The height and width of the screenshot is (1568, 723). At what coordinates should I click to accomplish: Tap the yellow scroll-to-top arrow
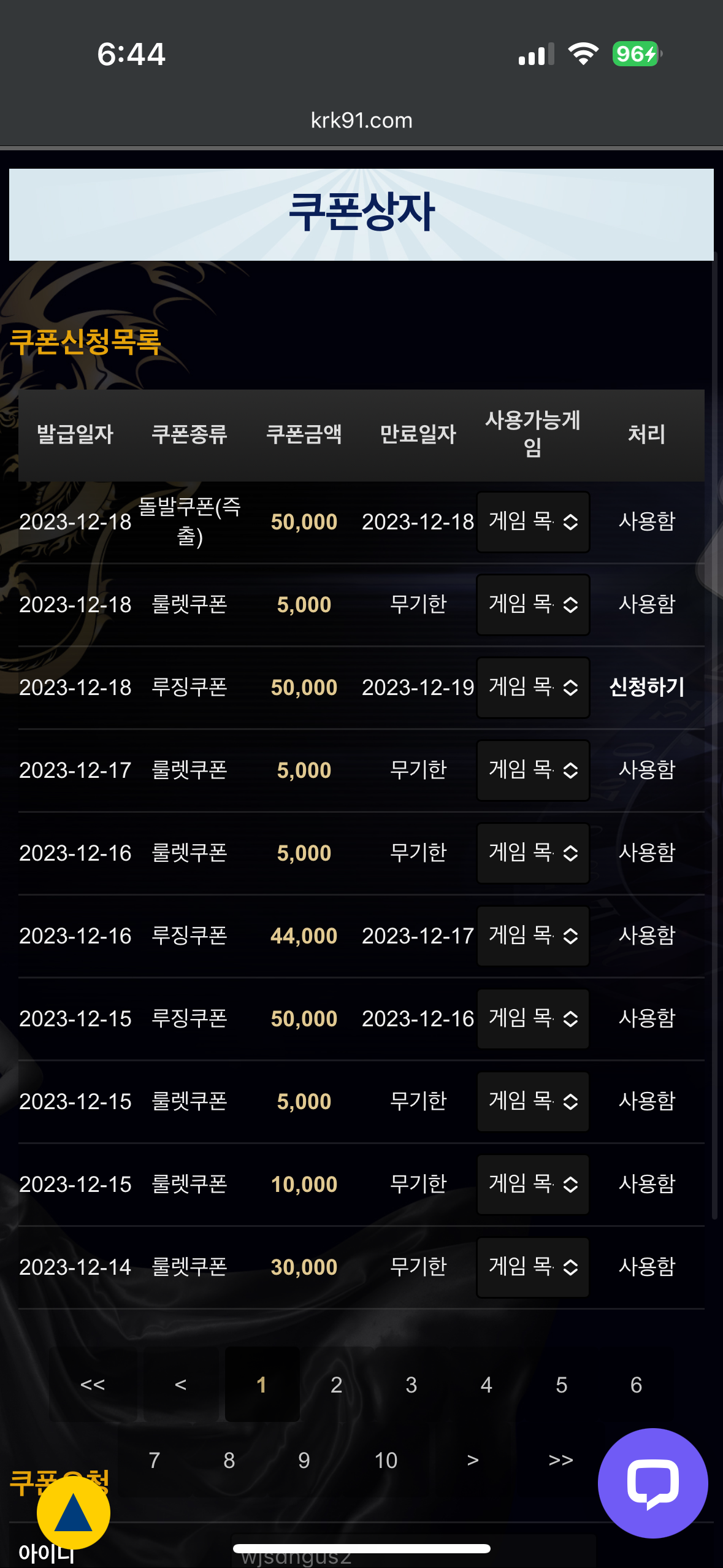74,1512
